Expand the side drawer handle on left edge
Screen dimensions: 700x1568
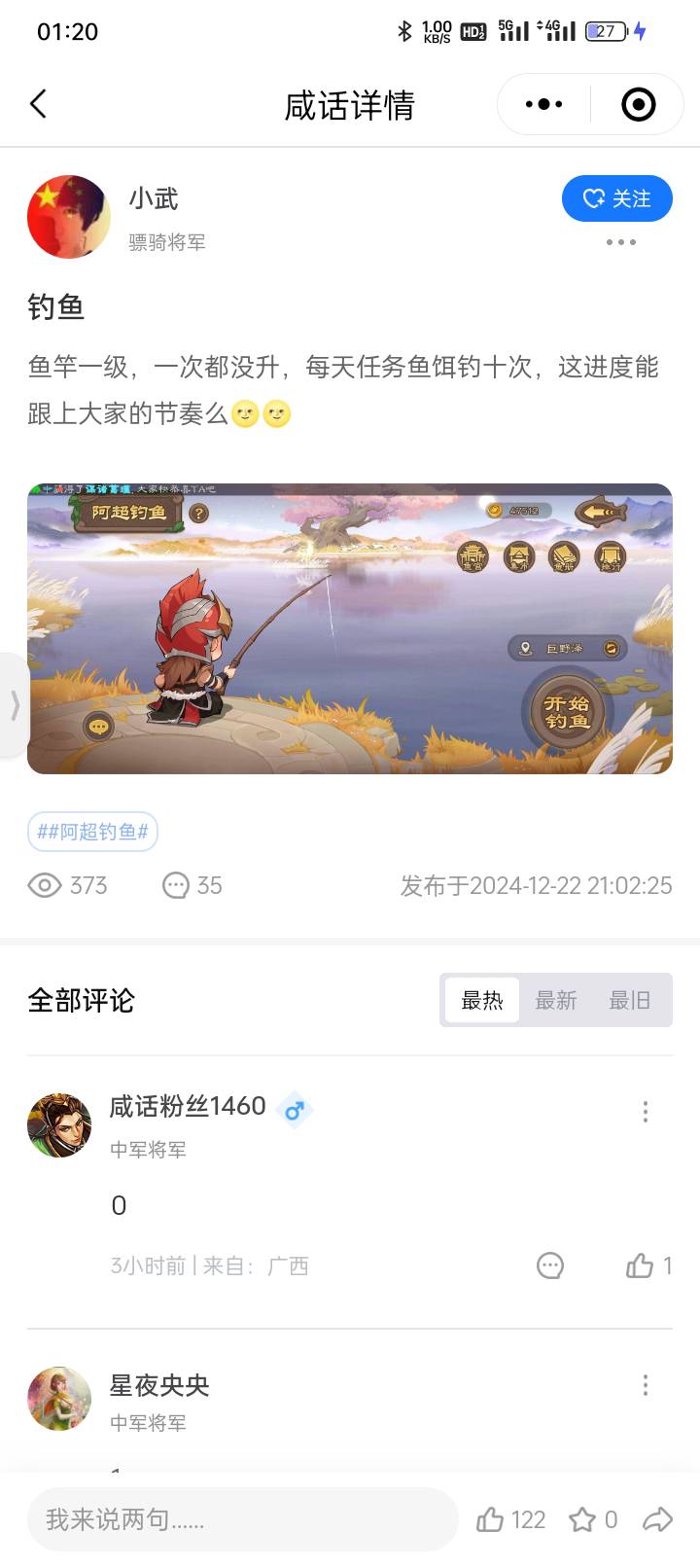[14, 705]
